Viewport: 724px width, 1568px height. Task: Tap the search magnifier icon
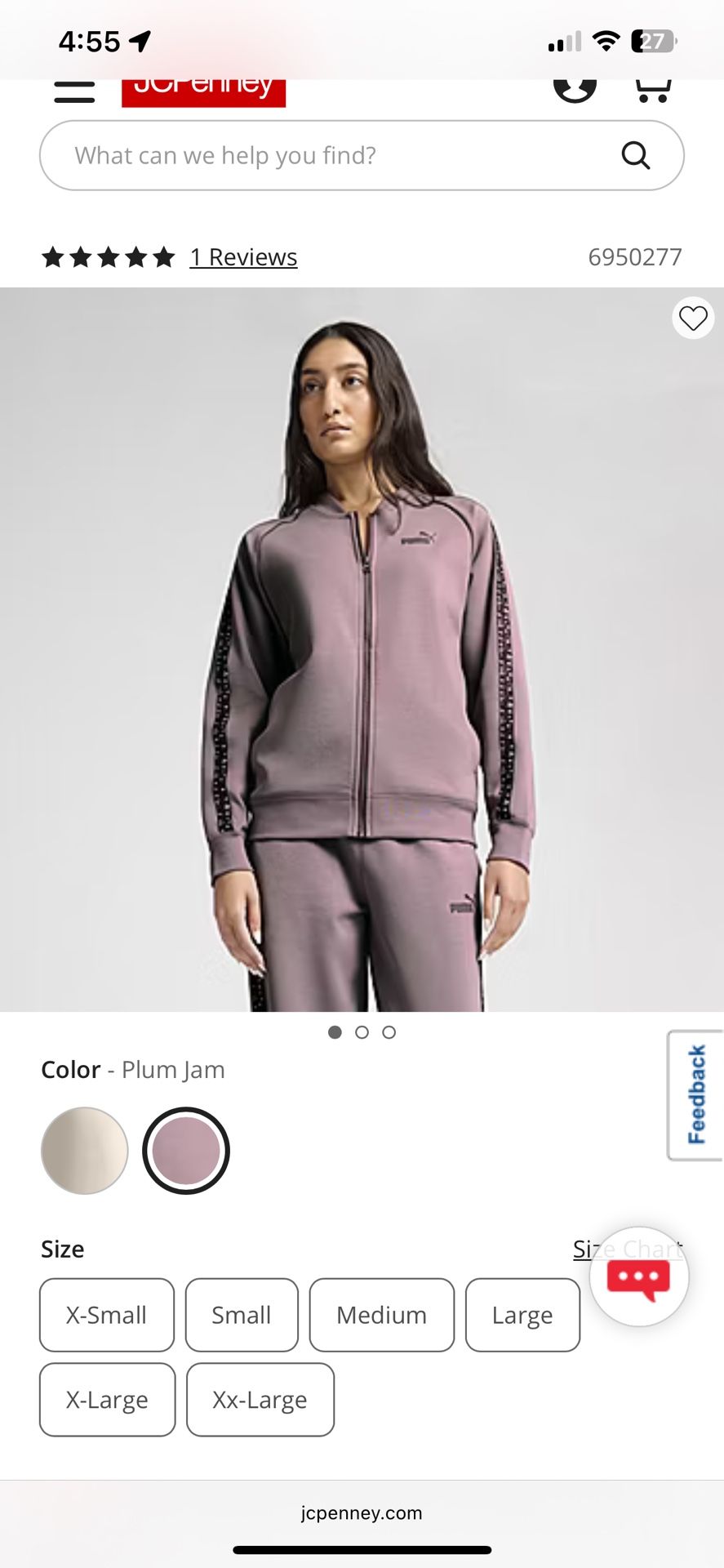point(635,155)
